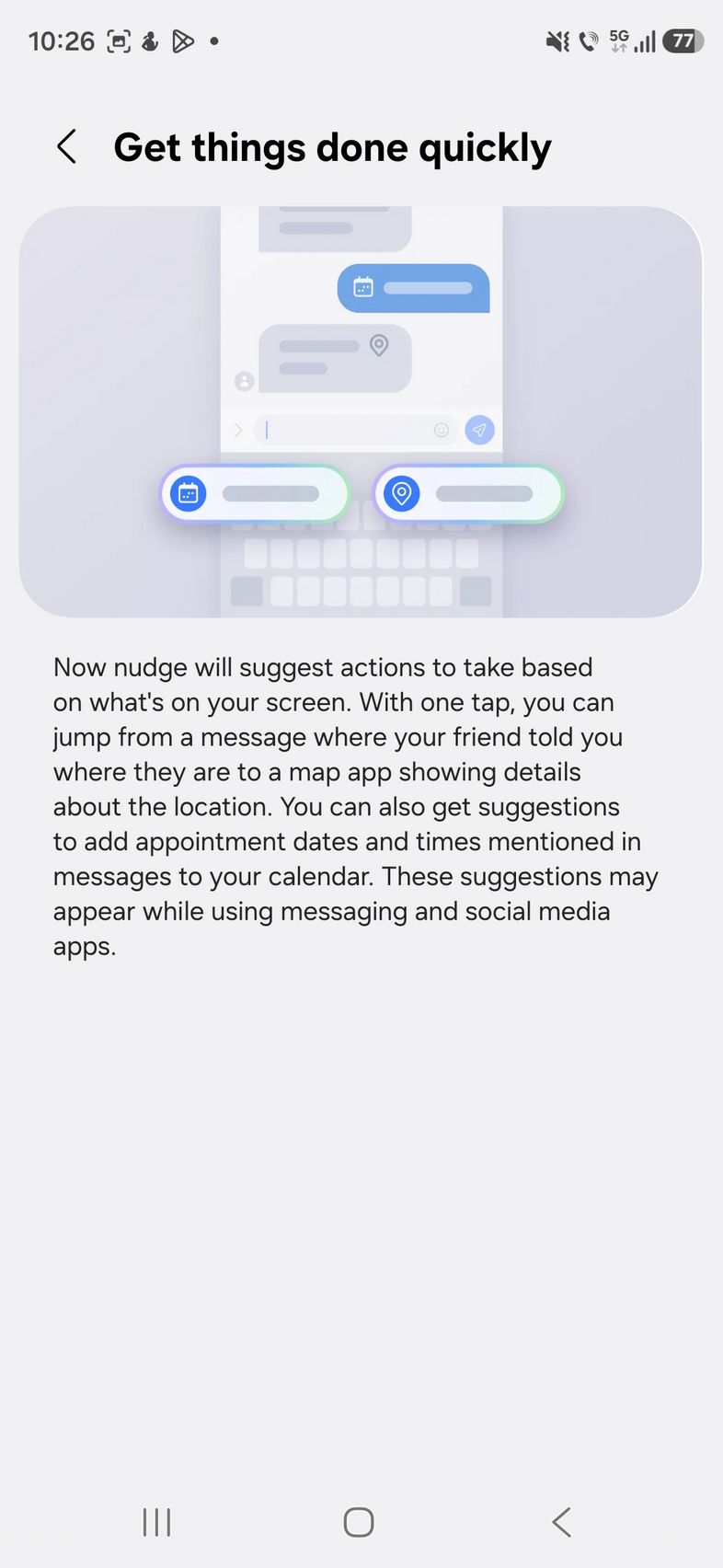Image resolution: width=723 pixels, height=1568 pixels.
Task: Go back from Get things done quickly
Action: (x=66, y=147)
